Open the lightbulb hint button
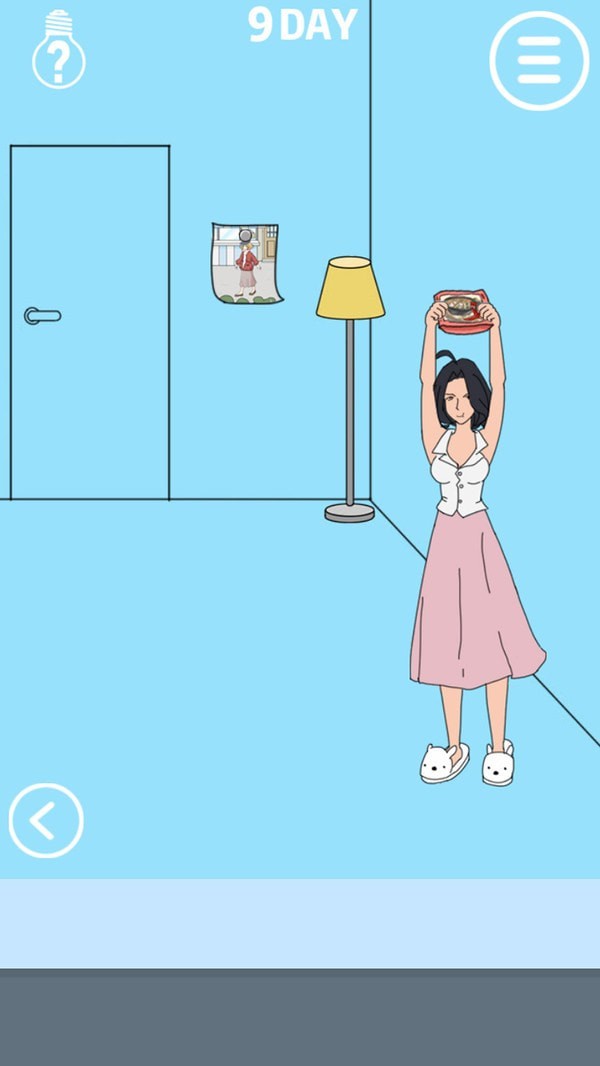The image size is (600, 1066). point(58,50)
